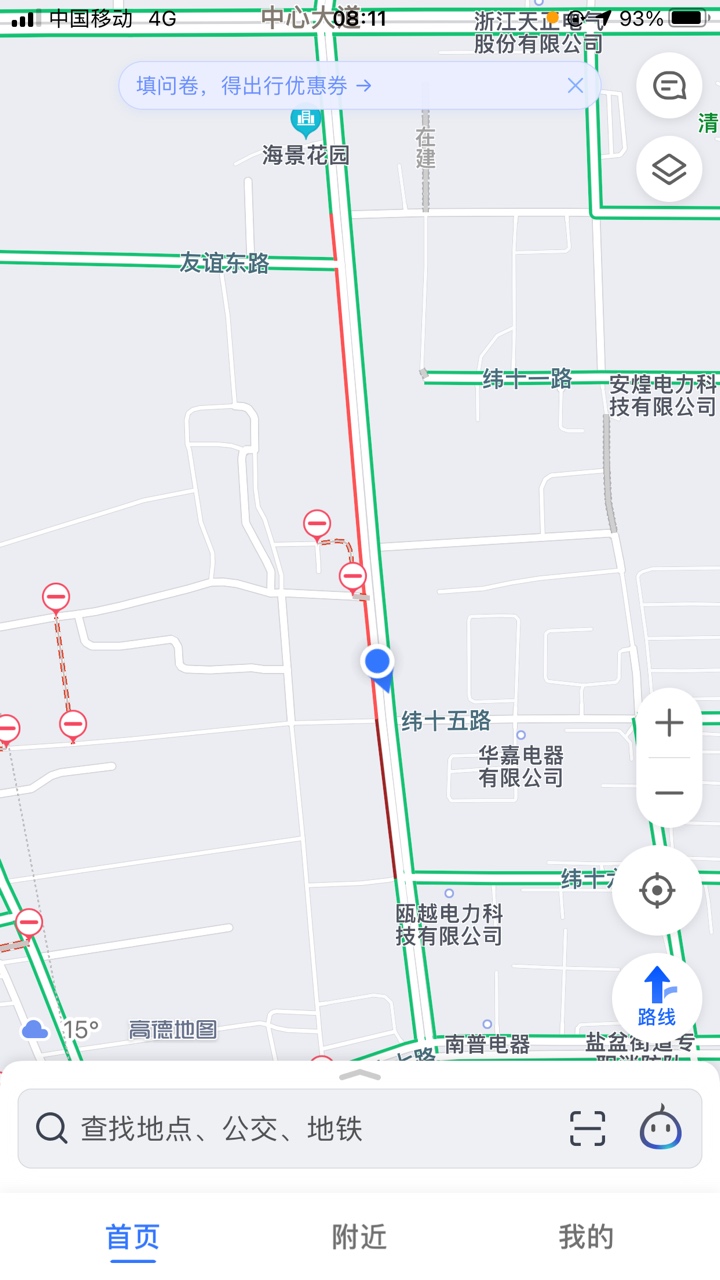Open the 15° weather indicator

62,1029
